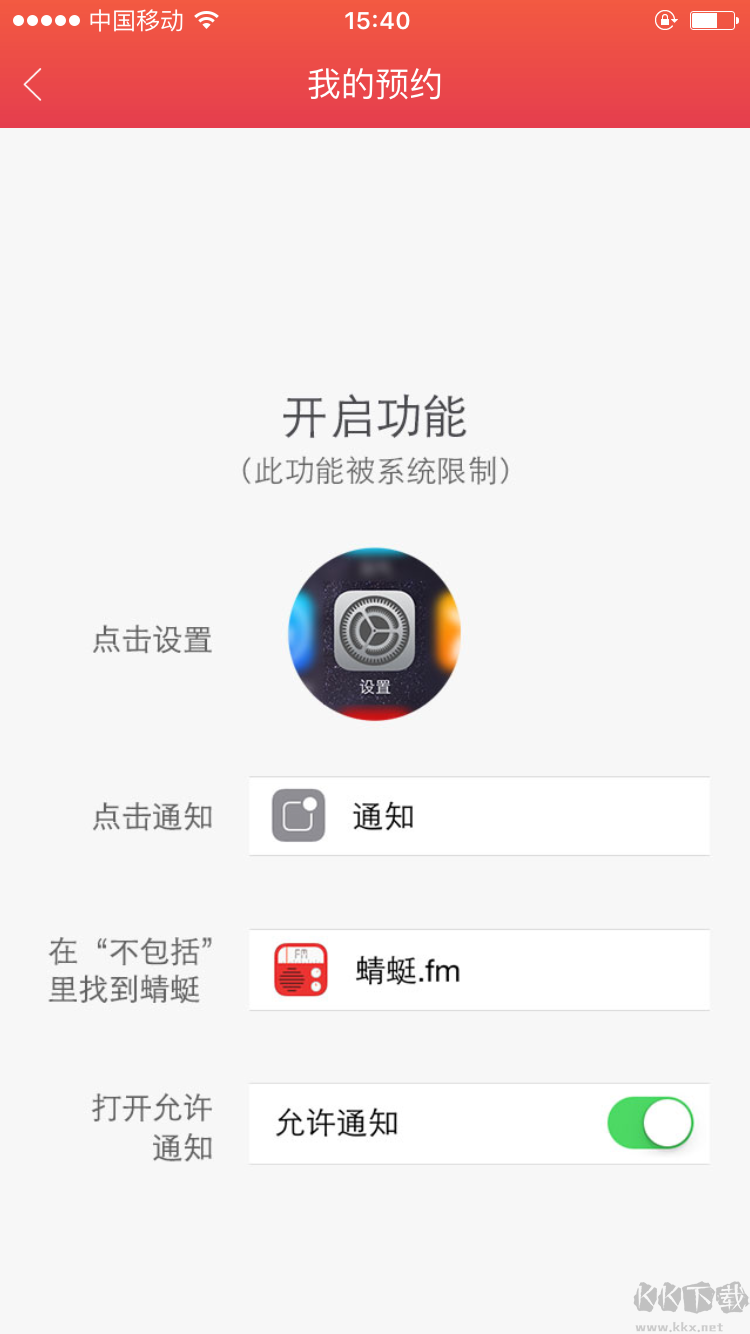Tap the 点击设置 instruction label
Image resolution: width=750 pixels, height=1334 pixels.
pos(152,640)
